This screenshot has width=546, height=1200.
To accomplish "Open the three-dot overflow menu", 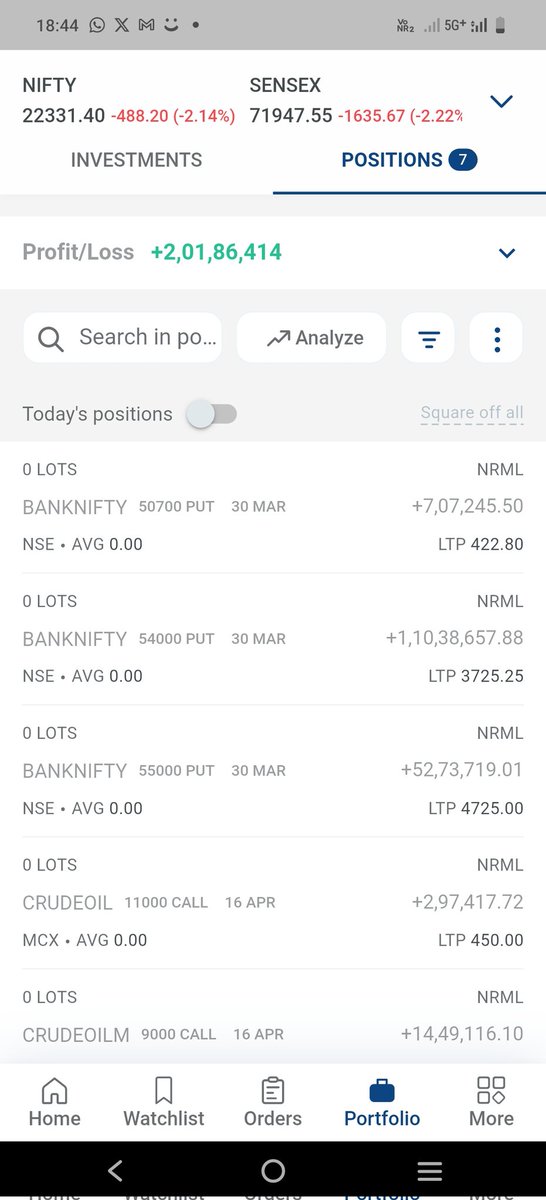I will (x=497, y=338).
